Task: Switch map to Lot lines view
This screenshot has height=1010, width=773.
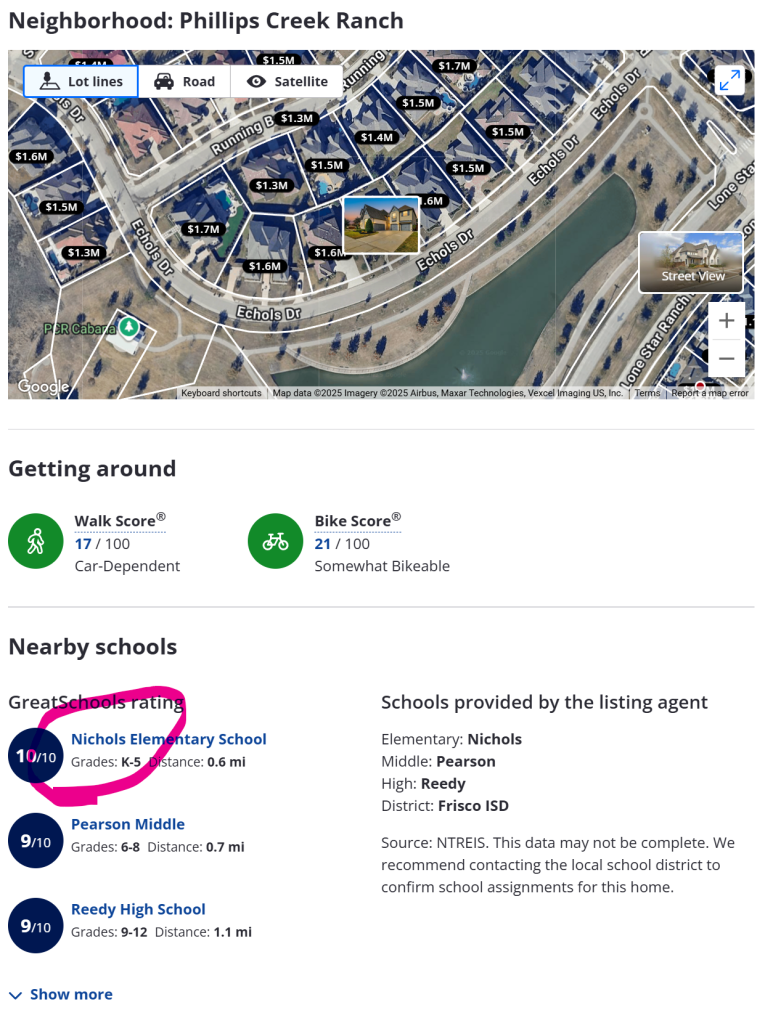Action: point(81,81)
